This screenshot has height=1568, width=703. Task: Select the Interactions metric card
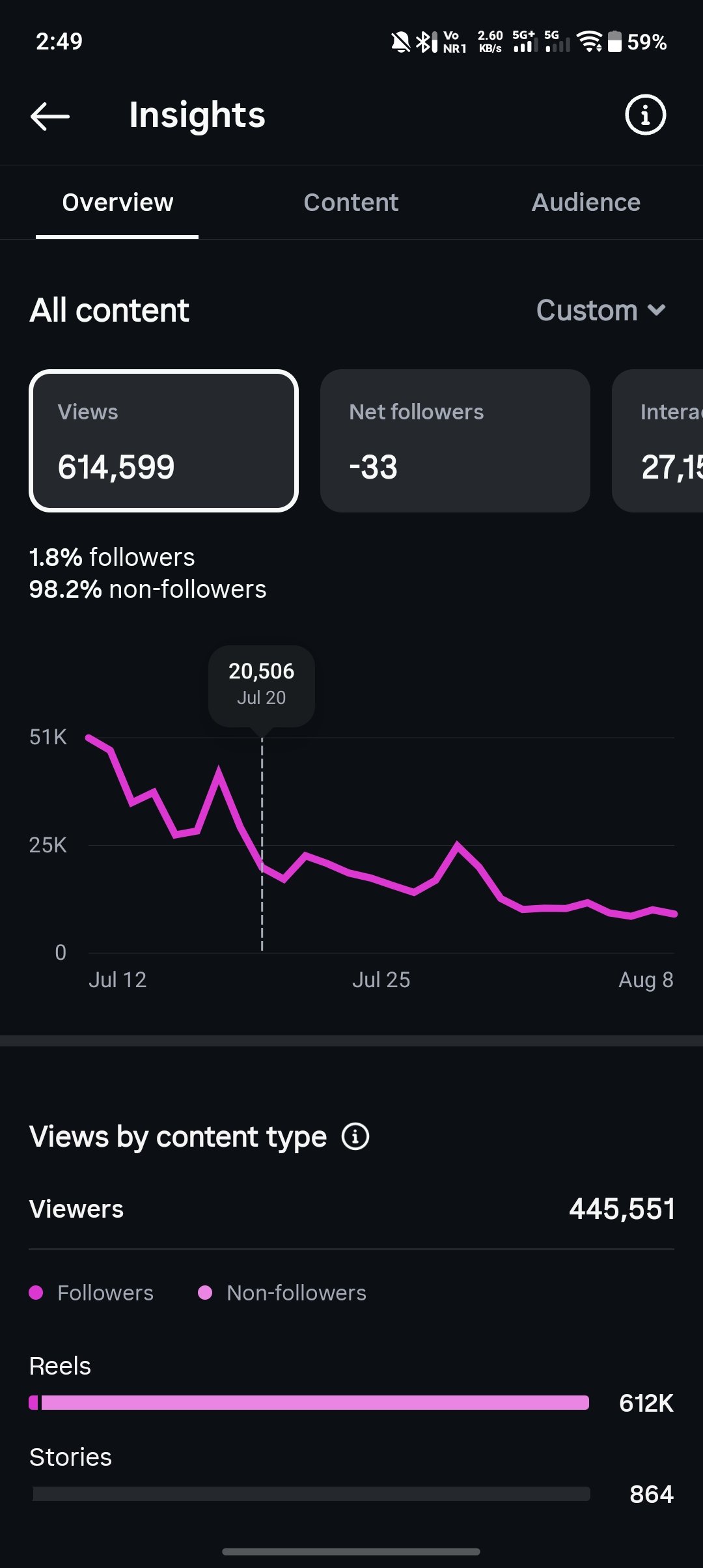[657, 441]
